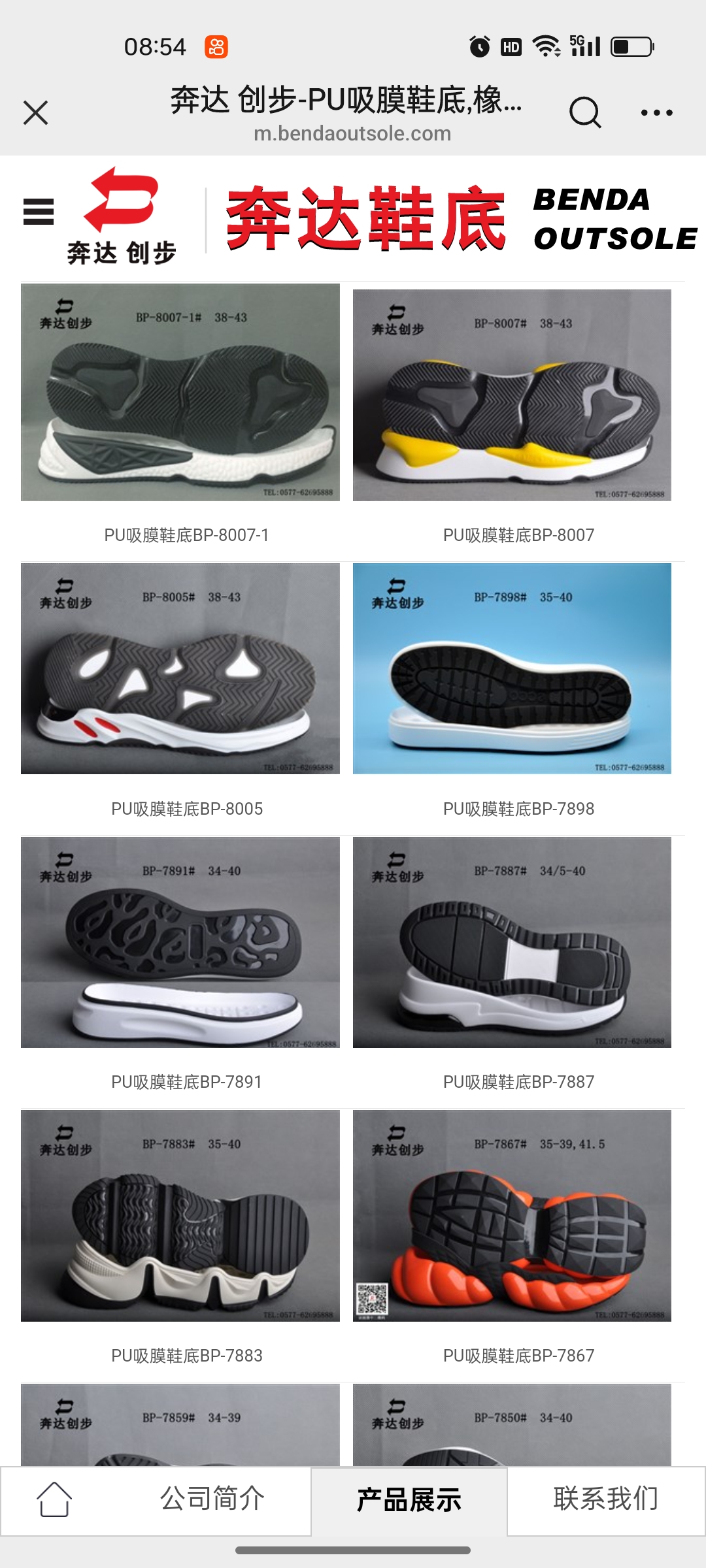Open the hamburger navigation menu
This screenshot has width=706, height=1568.
coord(39,212)
